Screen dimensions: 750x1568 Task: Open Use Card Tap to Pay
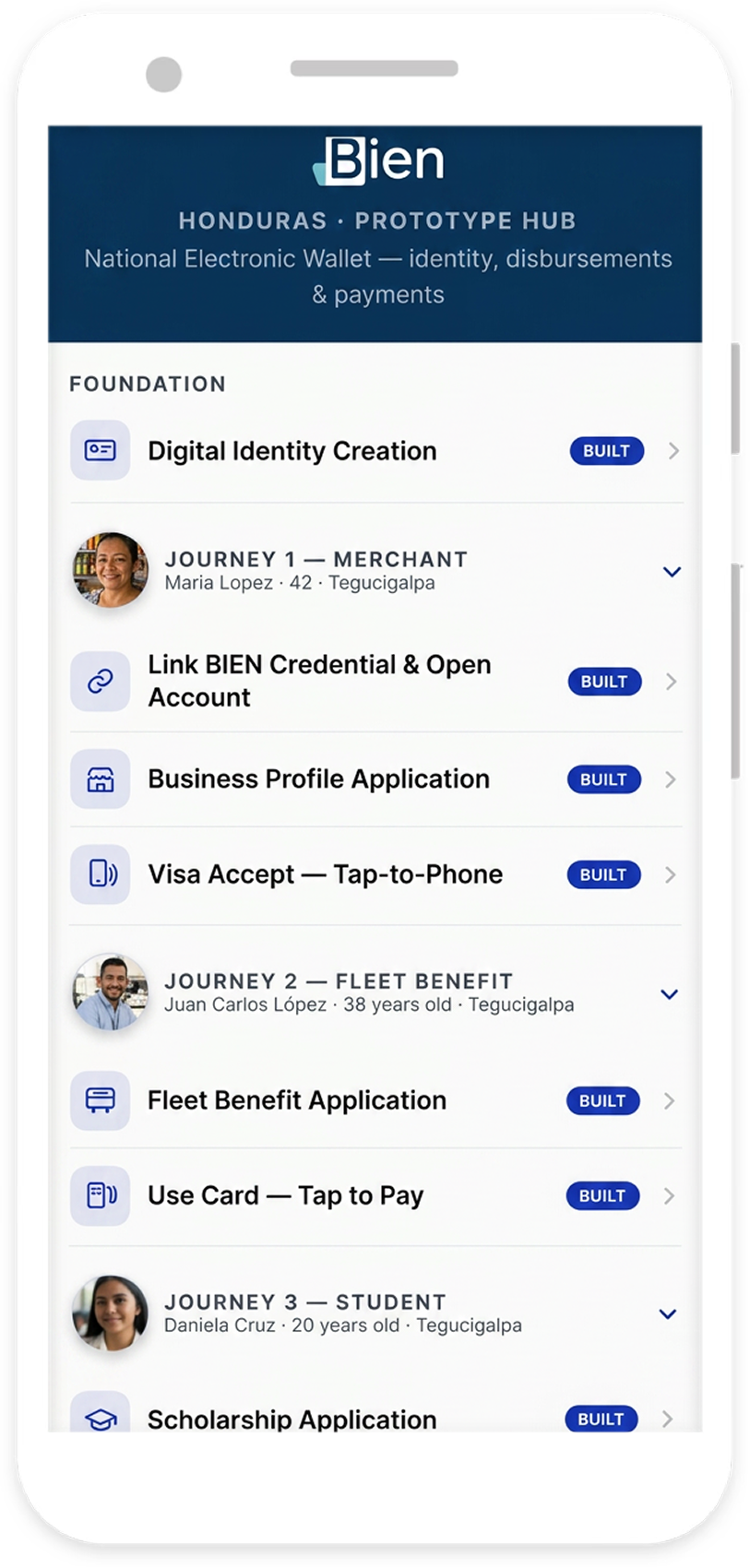376,1196
